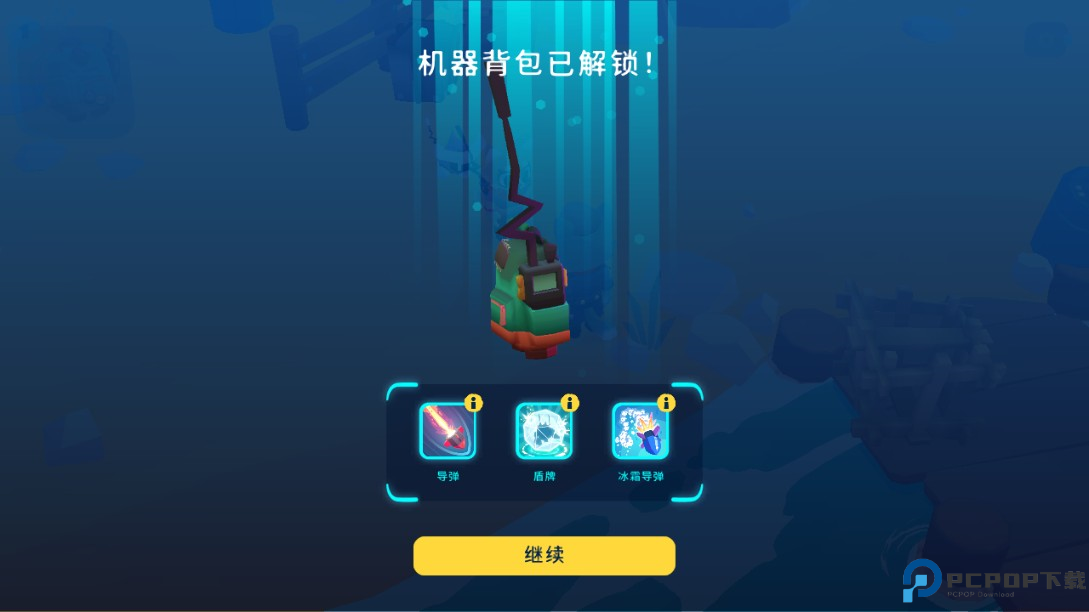The width and height of the screenshot is (1089, 612).
Task: Show info badge on 盾牌 skill
Action: click(570, 403)
